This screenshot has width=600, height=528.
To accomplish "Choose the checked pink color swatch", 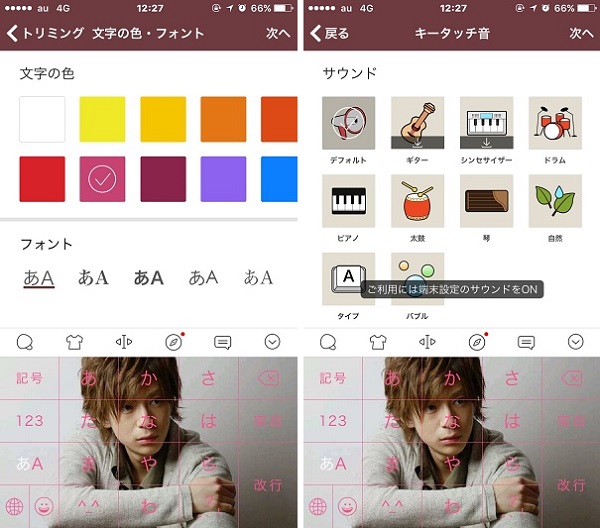I will (x=102, y=179).
